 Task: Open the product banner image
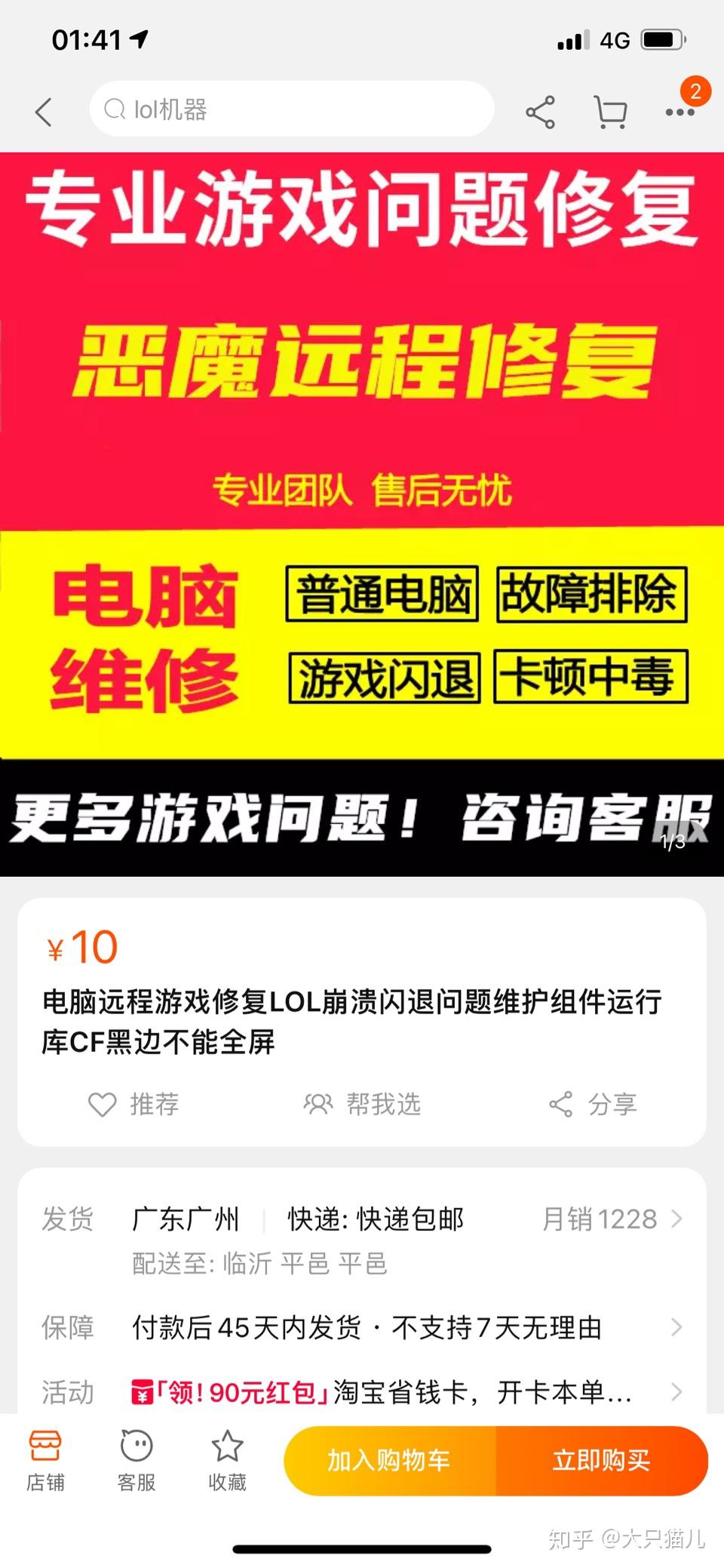tap(362, 513)
